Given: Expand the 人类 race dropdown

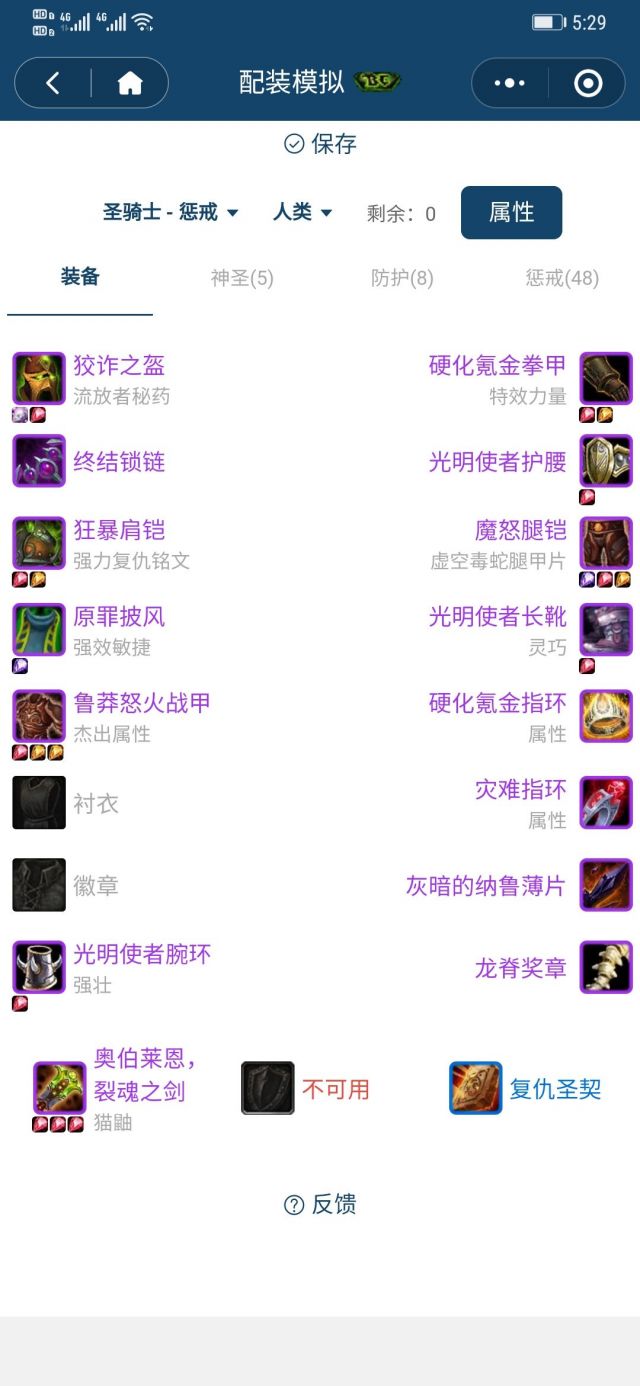Looking at the screenshot, I should 302,212.
